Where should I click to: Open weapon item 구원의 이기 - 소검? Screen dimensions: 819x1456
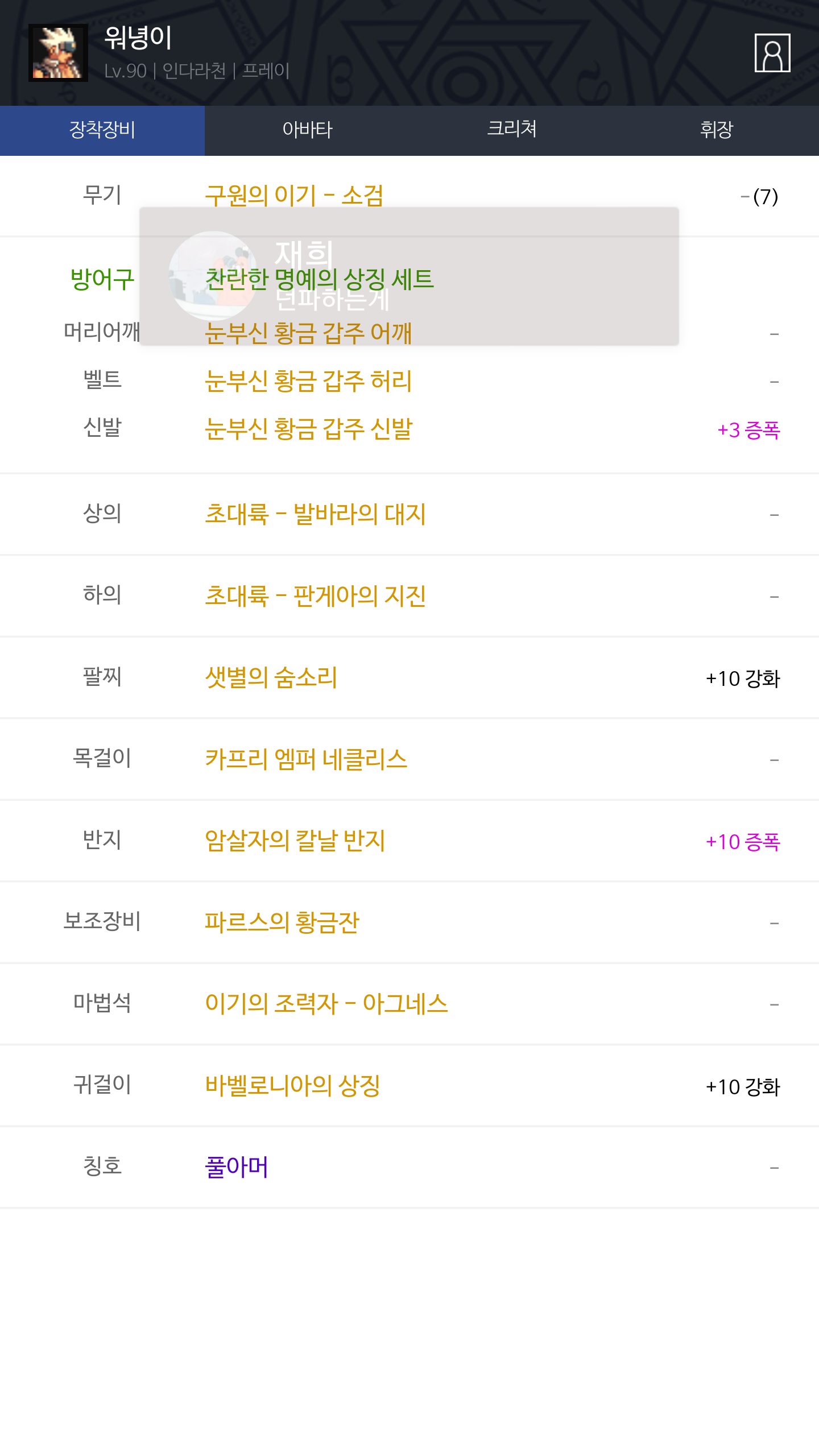294,196
